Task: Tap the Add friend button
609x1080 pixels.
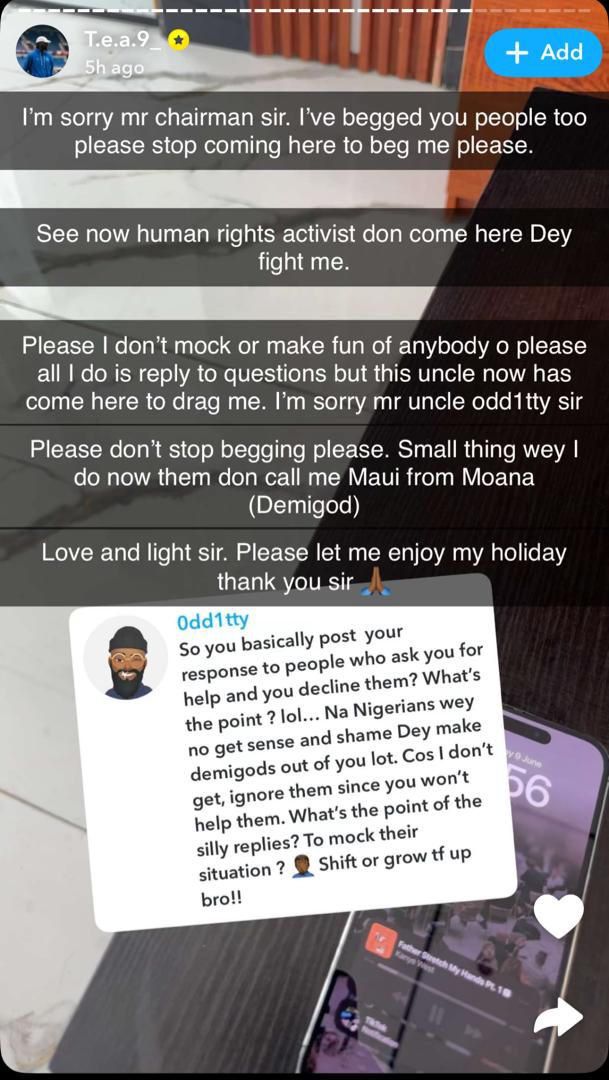Action: pyautogui.click(x=543, y=52)
